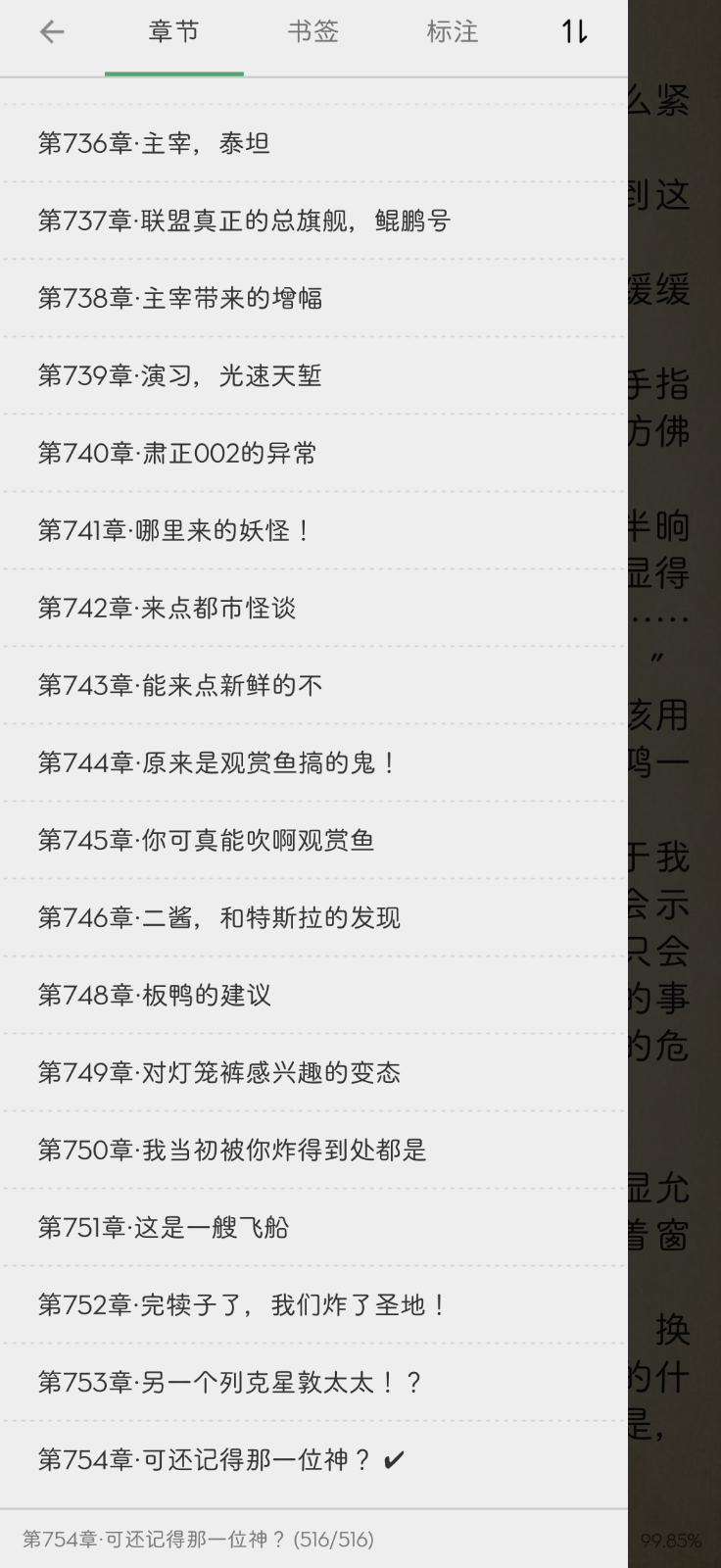Select chapter 第739章·演习，光速天堑

180,376
